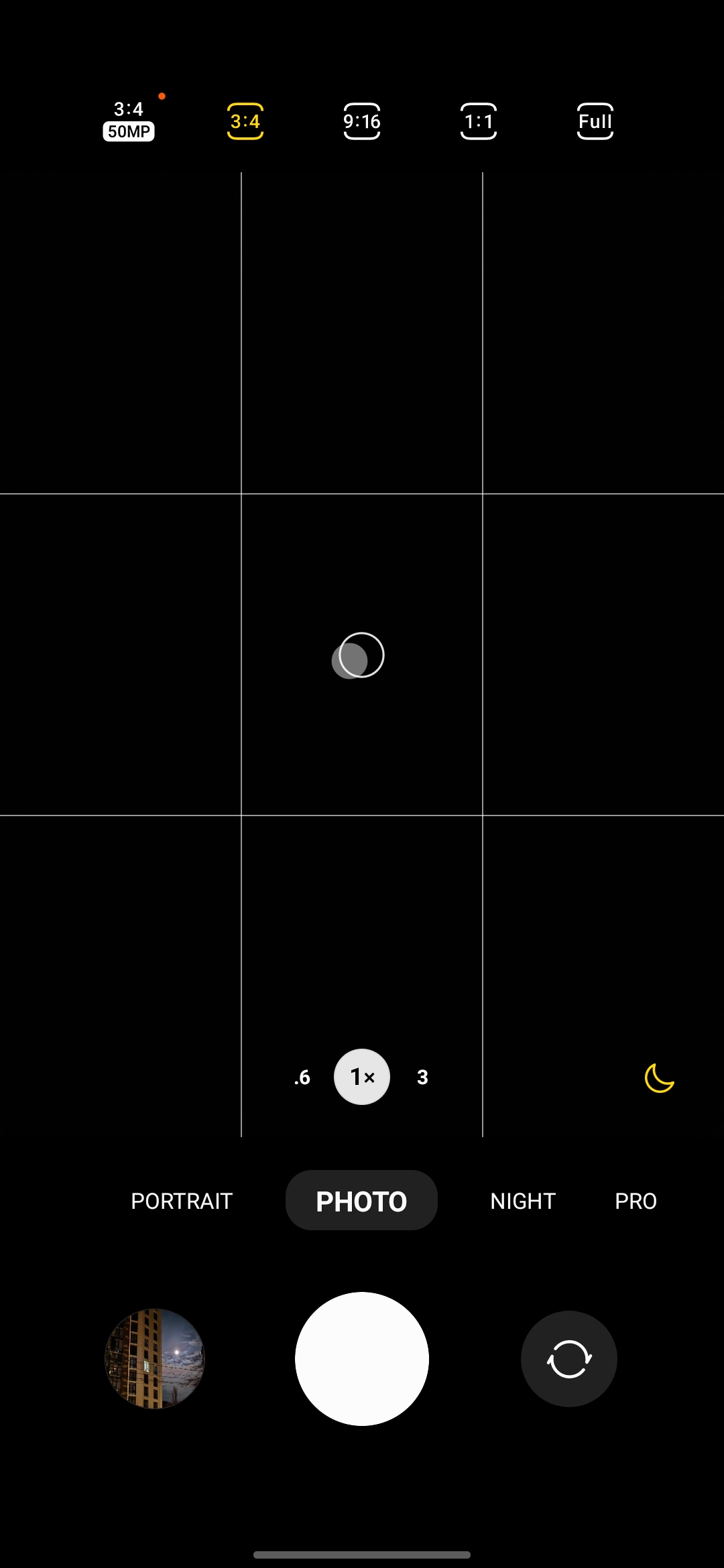Toggle the night mode moon icon

(659, 1077)
